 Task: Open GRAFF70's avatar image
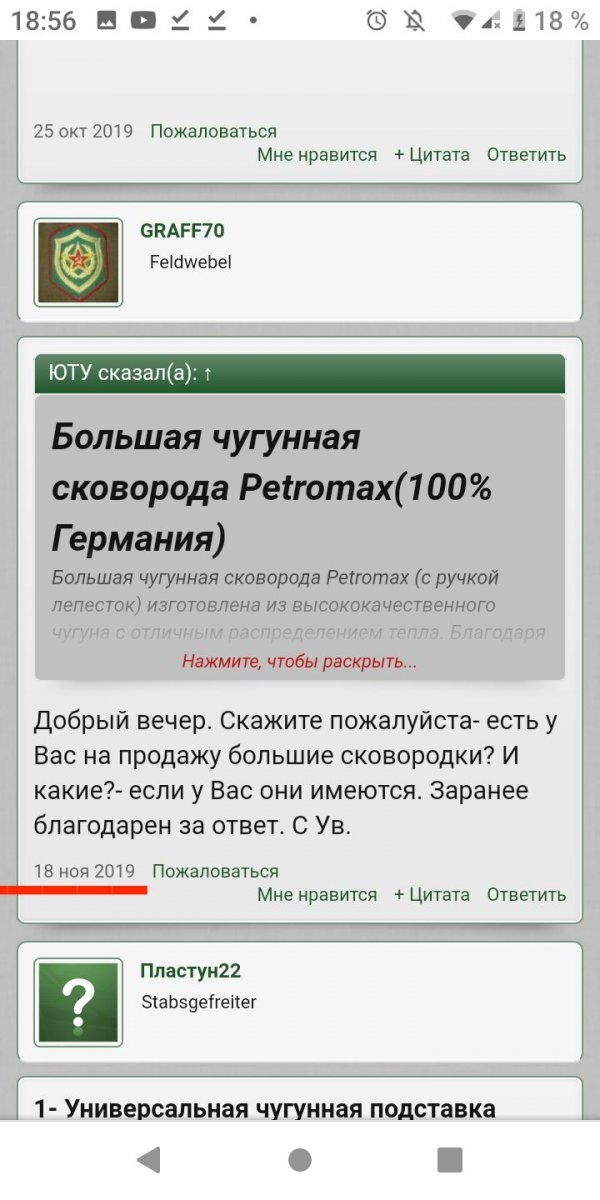coord(78,262)
